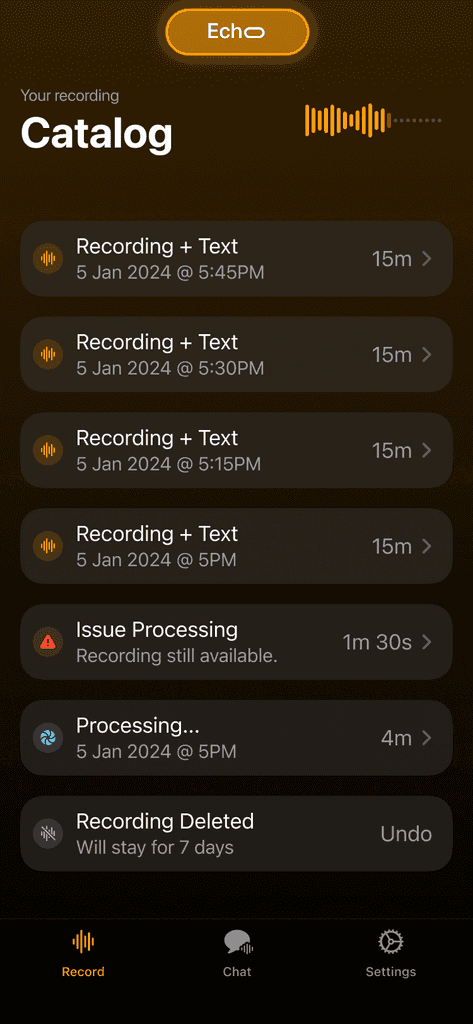
Task: Open the Issue Processing recording
Action: click(236, 642)
